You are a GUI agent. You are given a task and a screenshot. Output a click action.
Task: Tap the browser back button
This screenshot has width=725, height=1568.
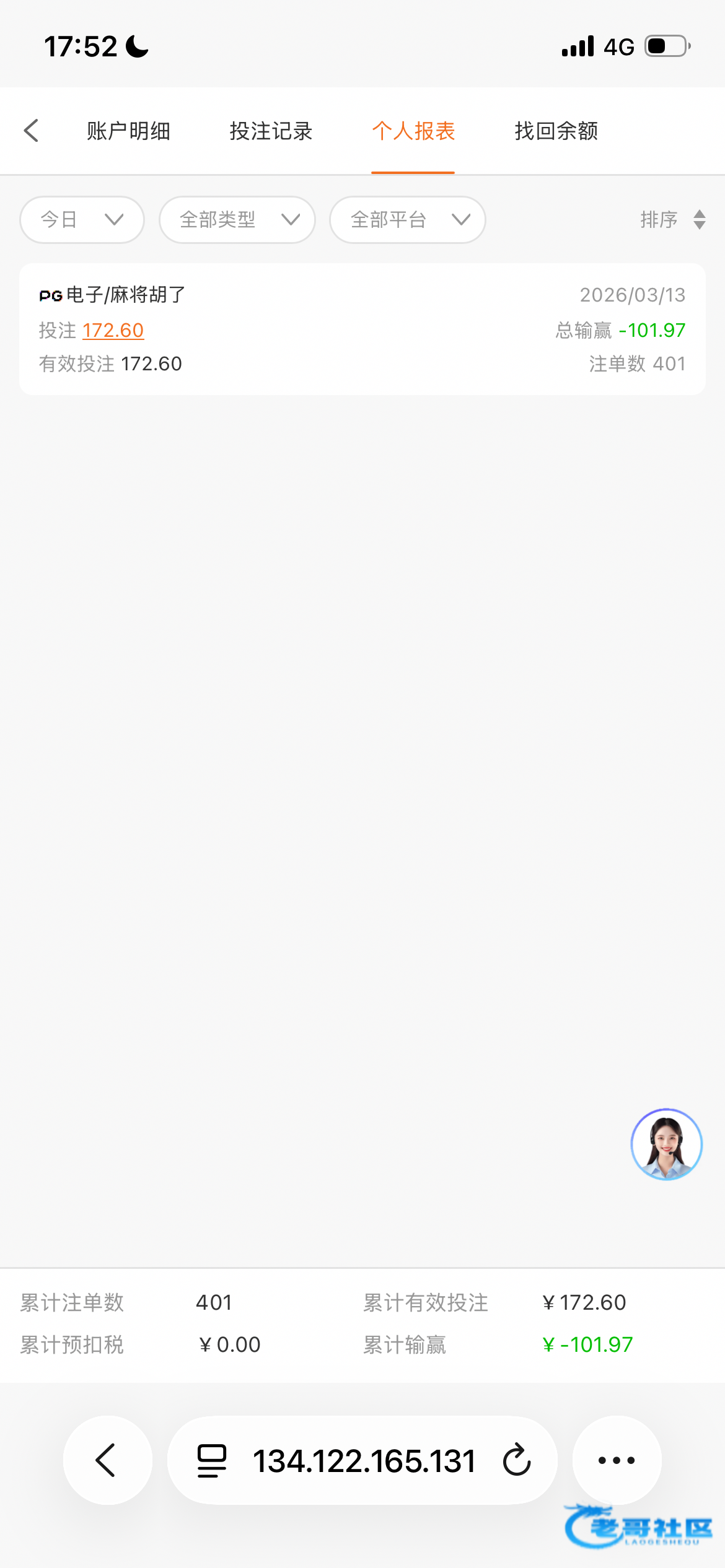tap(107, 1460)
